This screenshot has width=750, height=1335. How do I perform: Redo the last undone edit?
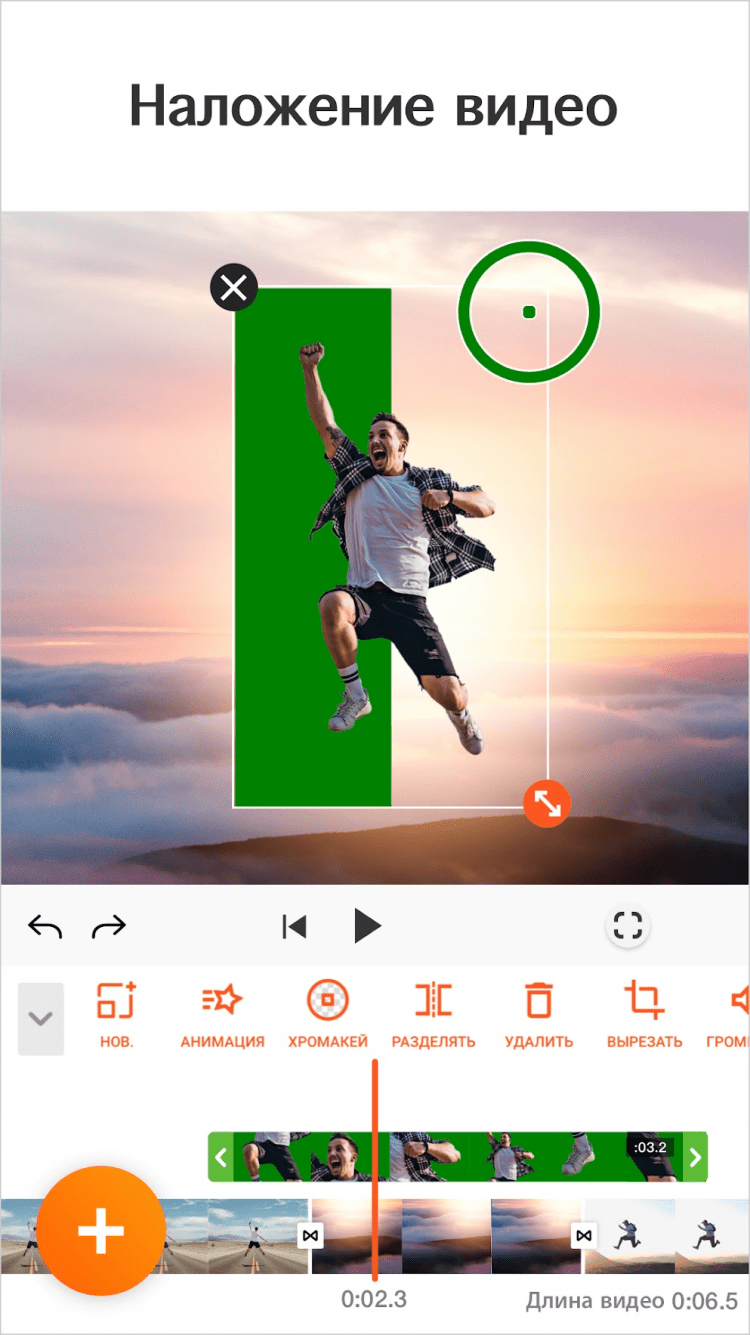click(x=108, y=927)
